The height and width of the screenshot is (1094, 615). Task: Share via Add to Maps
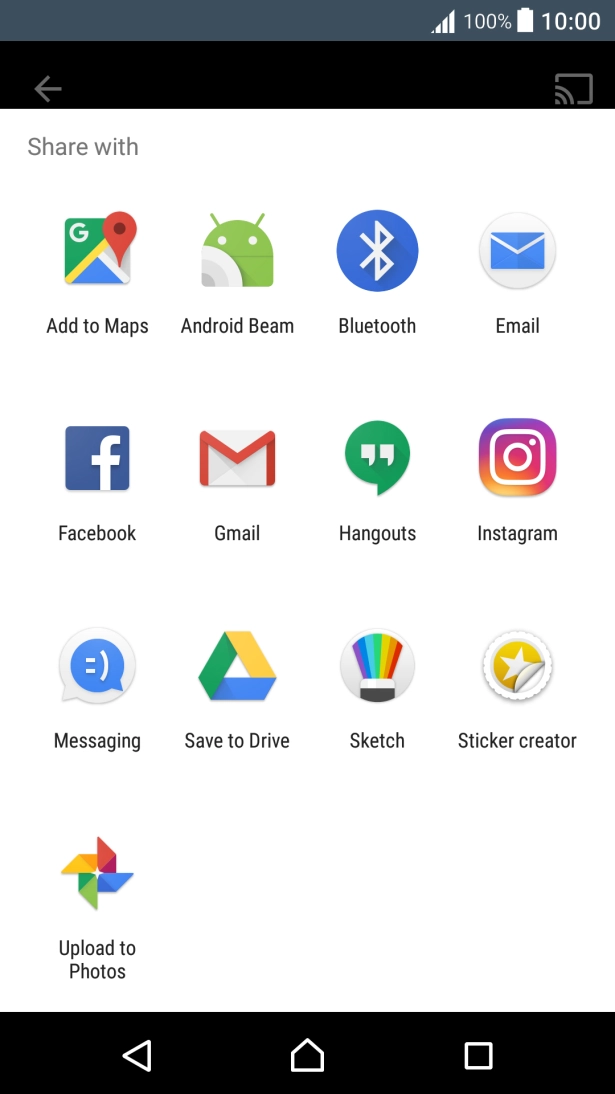[x=97, y=250]
